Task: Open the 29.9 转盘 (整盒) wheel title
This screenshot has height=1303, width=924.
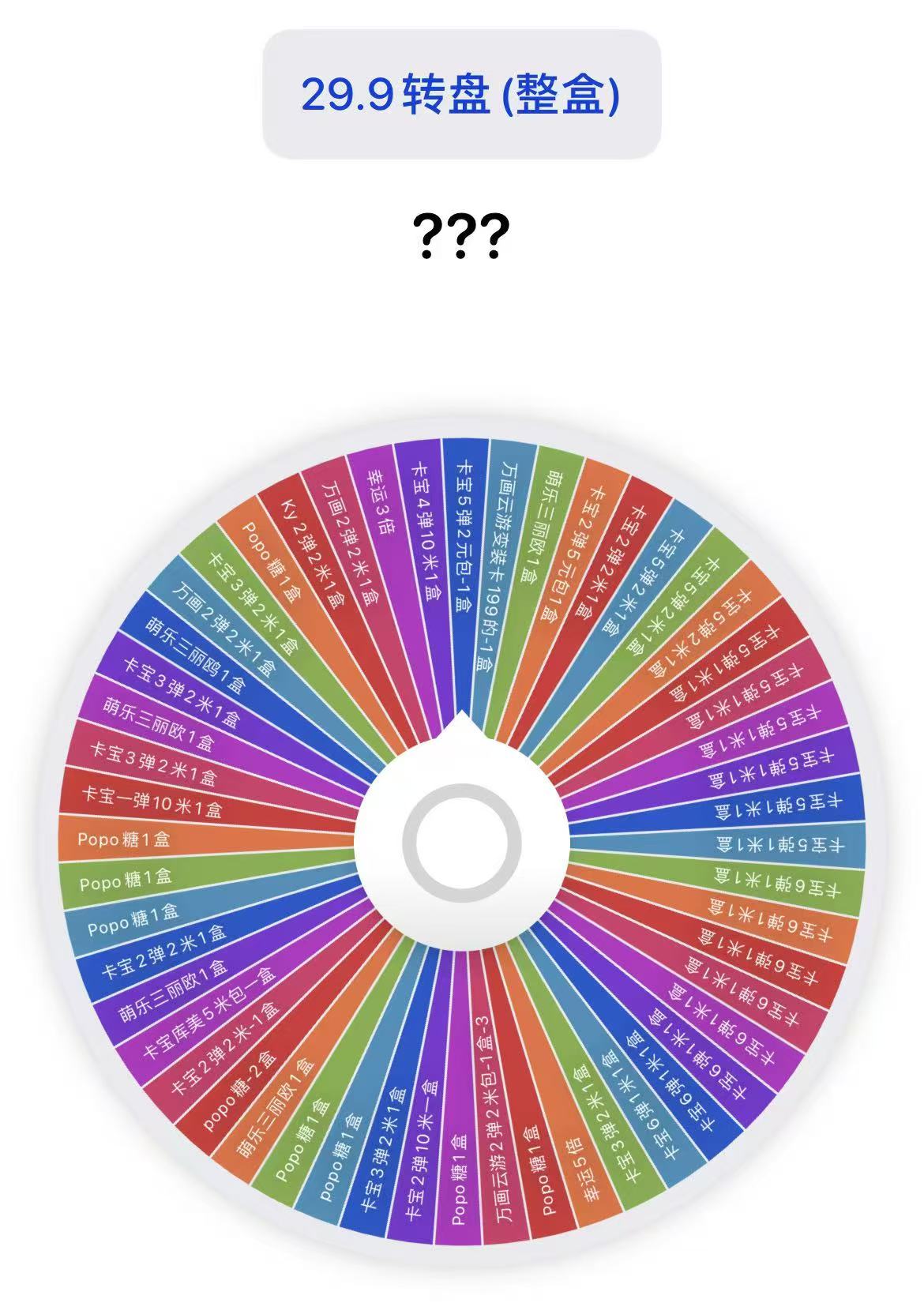Action: pos(461,95)
